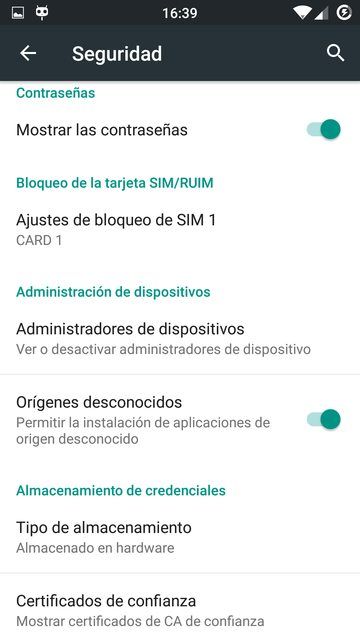Open Tipo de almacenamiento row
This screenshot has height=640, width=360.
[180, 537]
